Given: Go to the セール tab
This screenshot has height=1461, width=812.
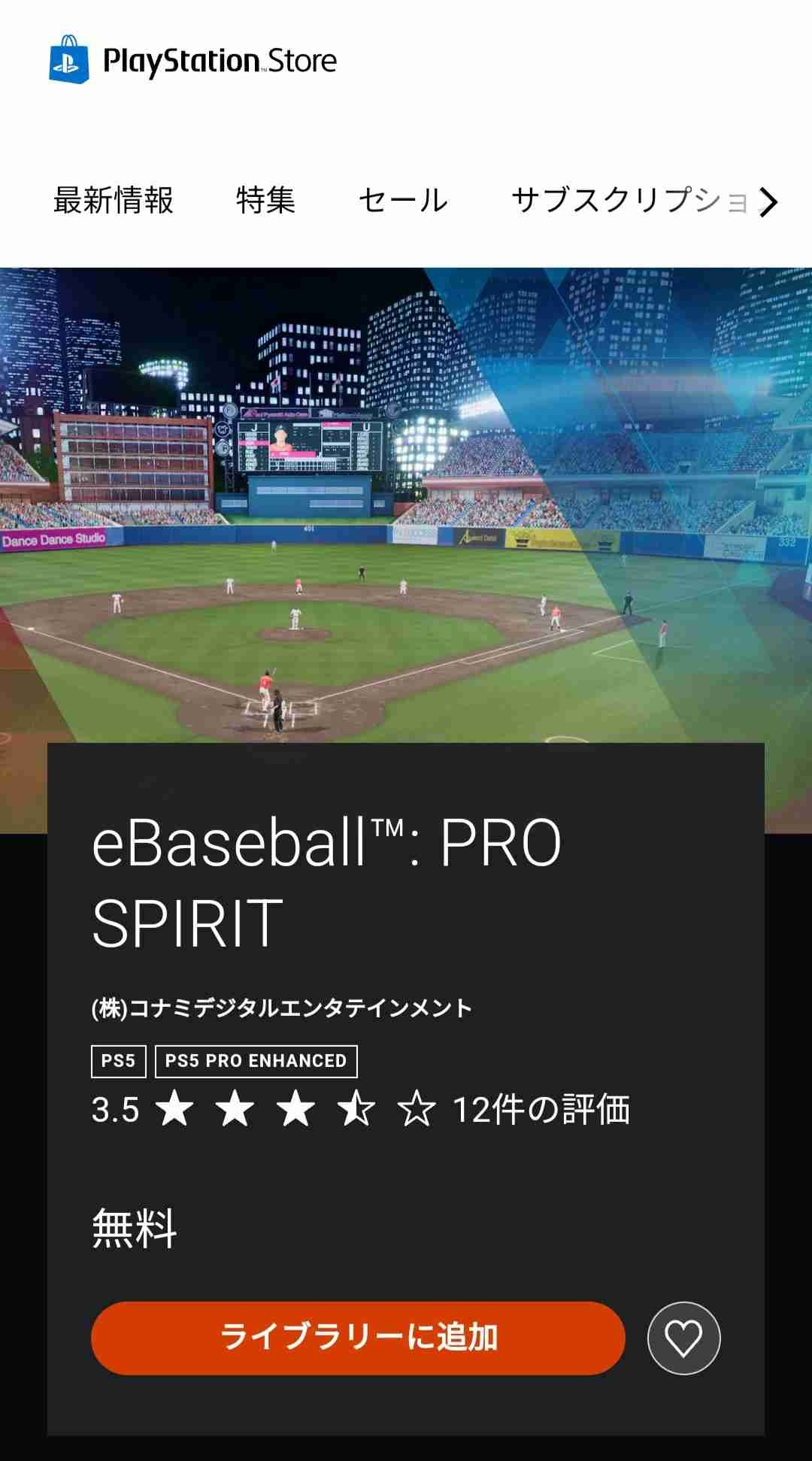Looking at the screenshot, I should (403, 200).
